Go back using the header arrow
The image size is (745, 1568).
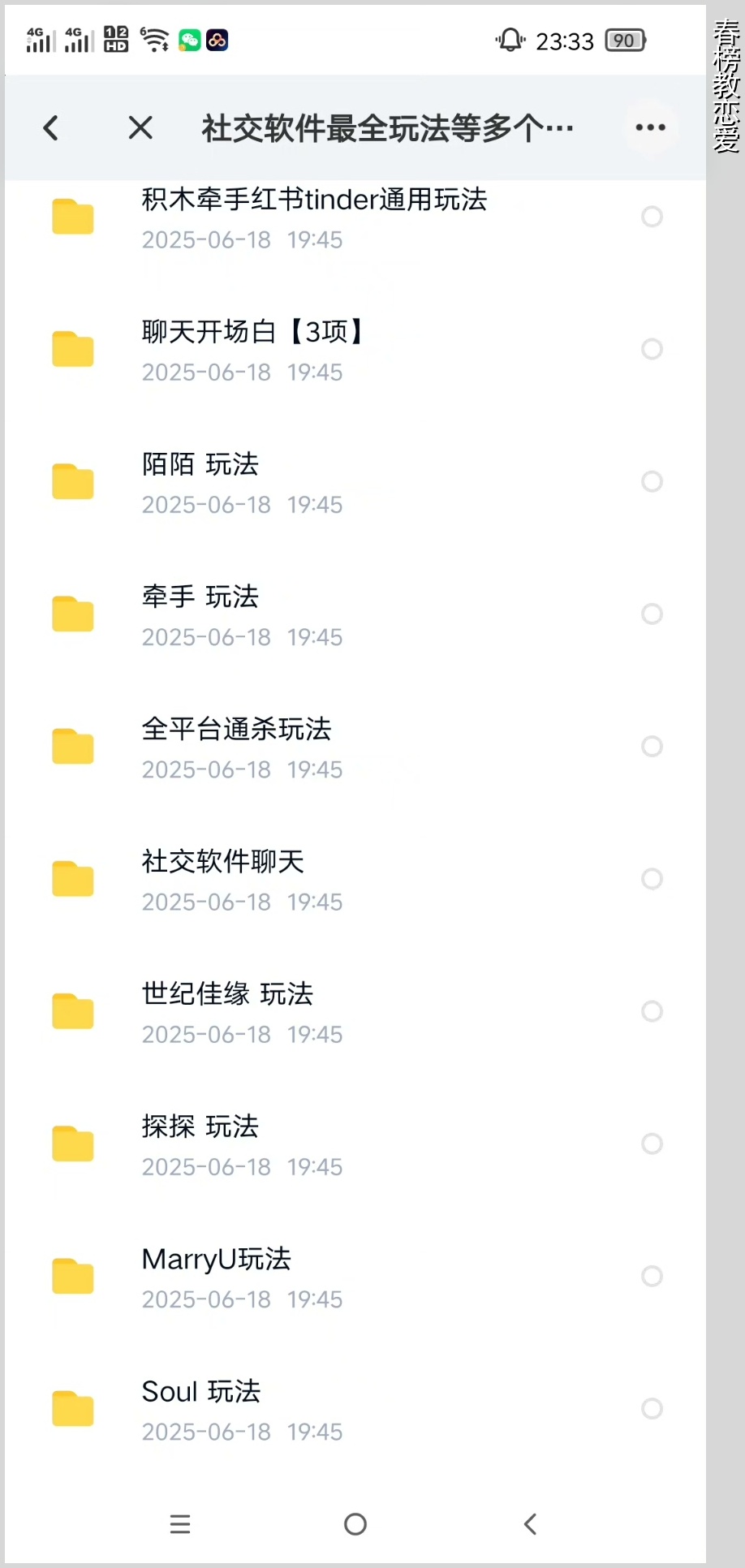pyautogui.click(x=51, y=127)
